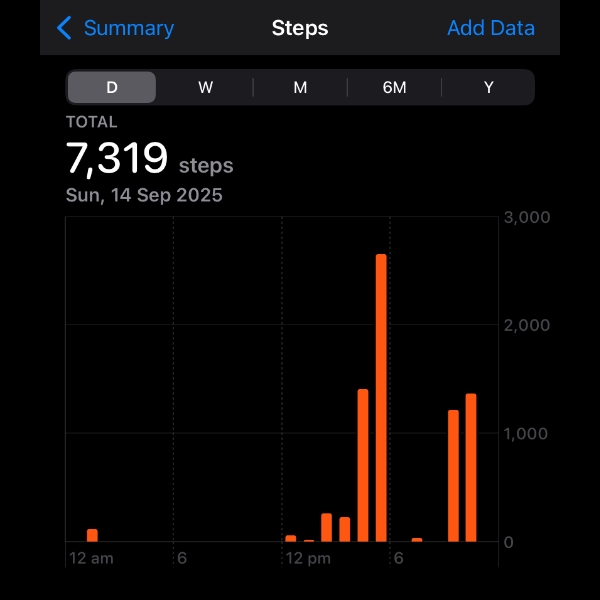Viewport: 600px width, 600px height.
Task: Show the 6M steps chart
Action: [394, 87]
